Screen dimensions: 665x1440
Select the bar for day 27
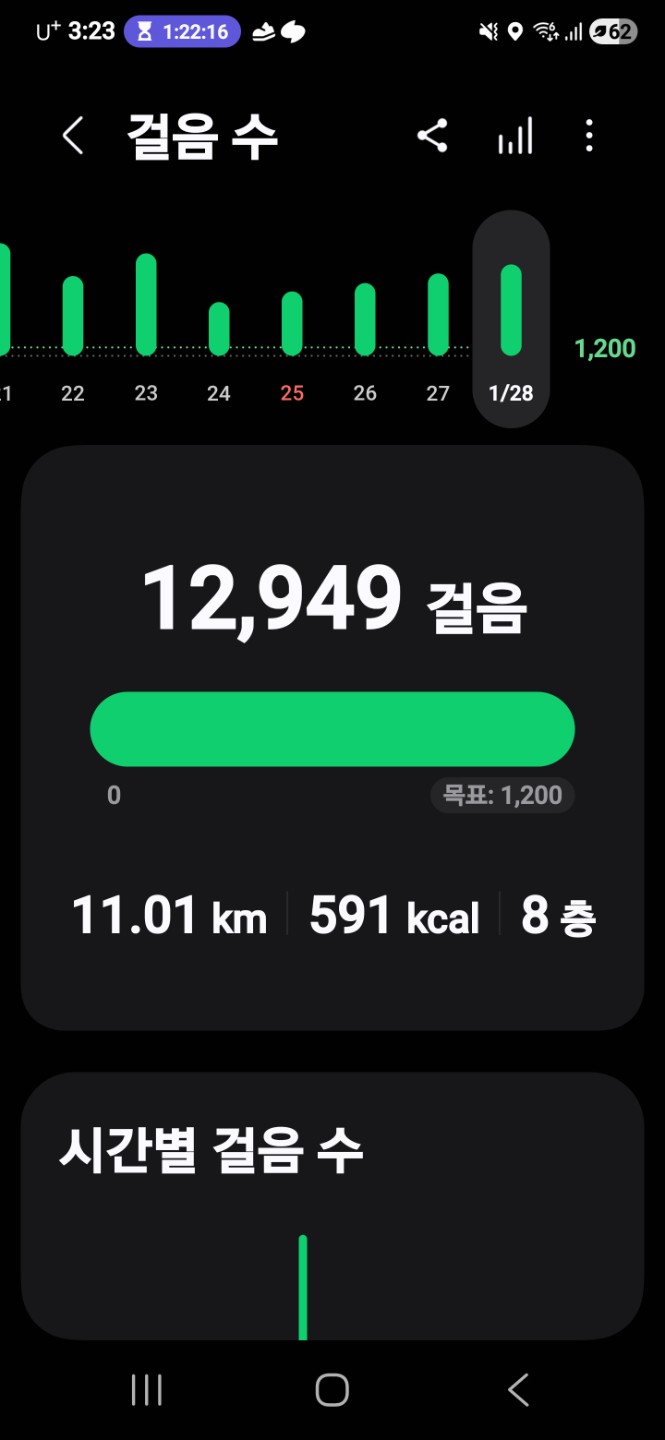[x=438, y=315]
